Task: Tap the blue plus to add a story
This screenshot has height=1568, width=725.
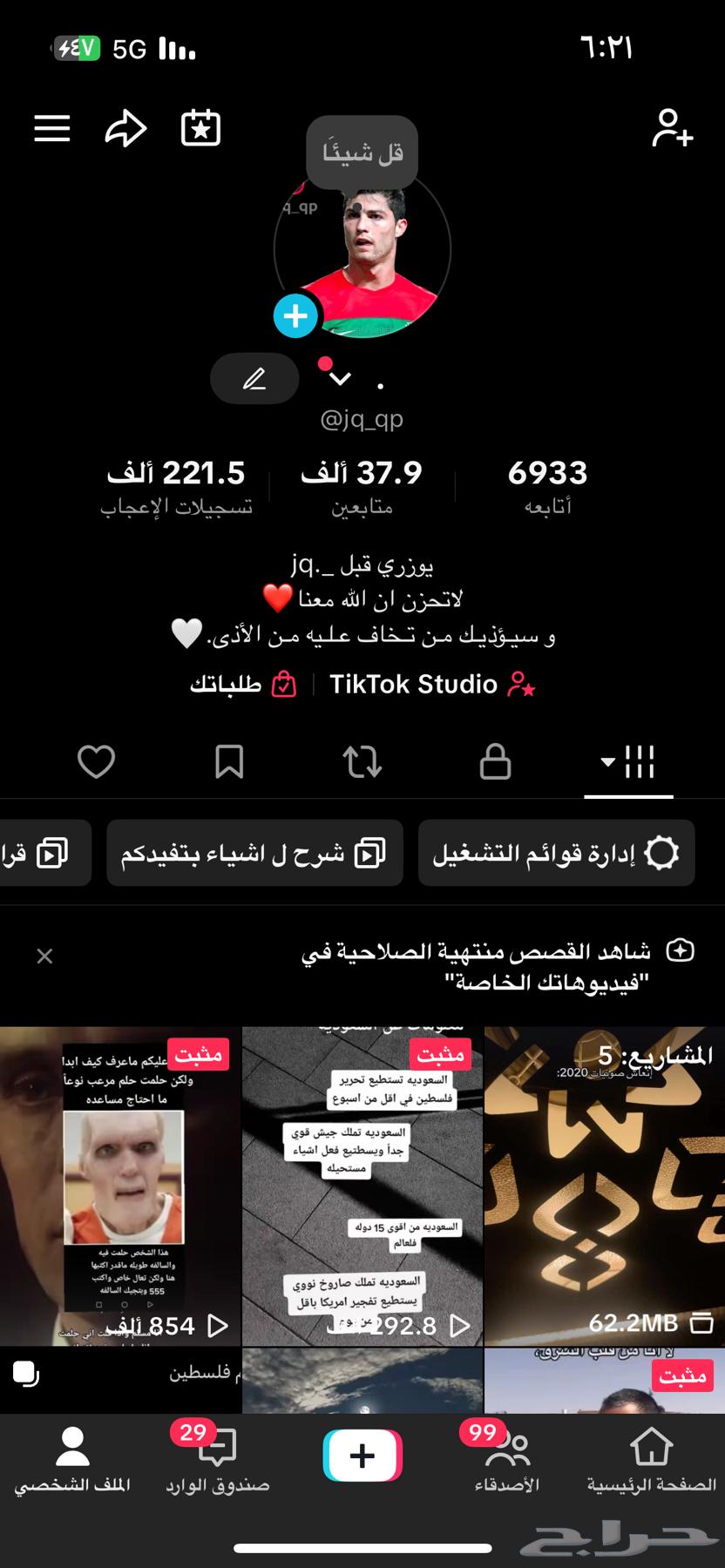Action: pyautogui.click(x=295, y=316)
